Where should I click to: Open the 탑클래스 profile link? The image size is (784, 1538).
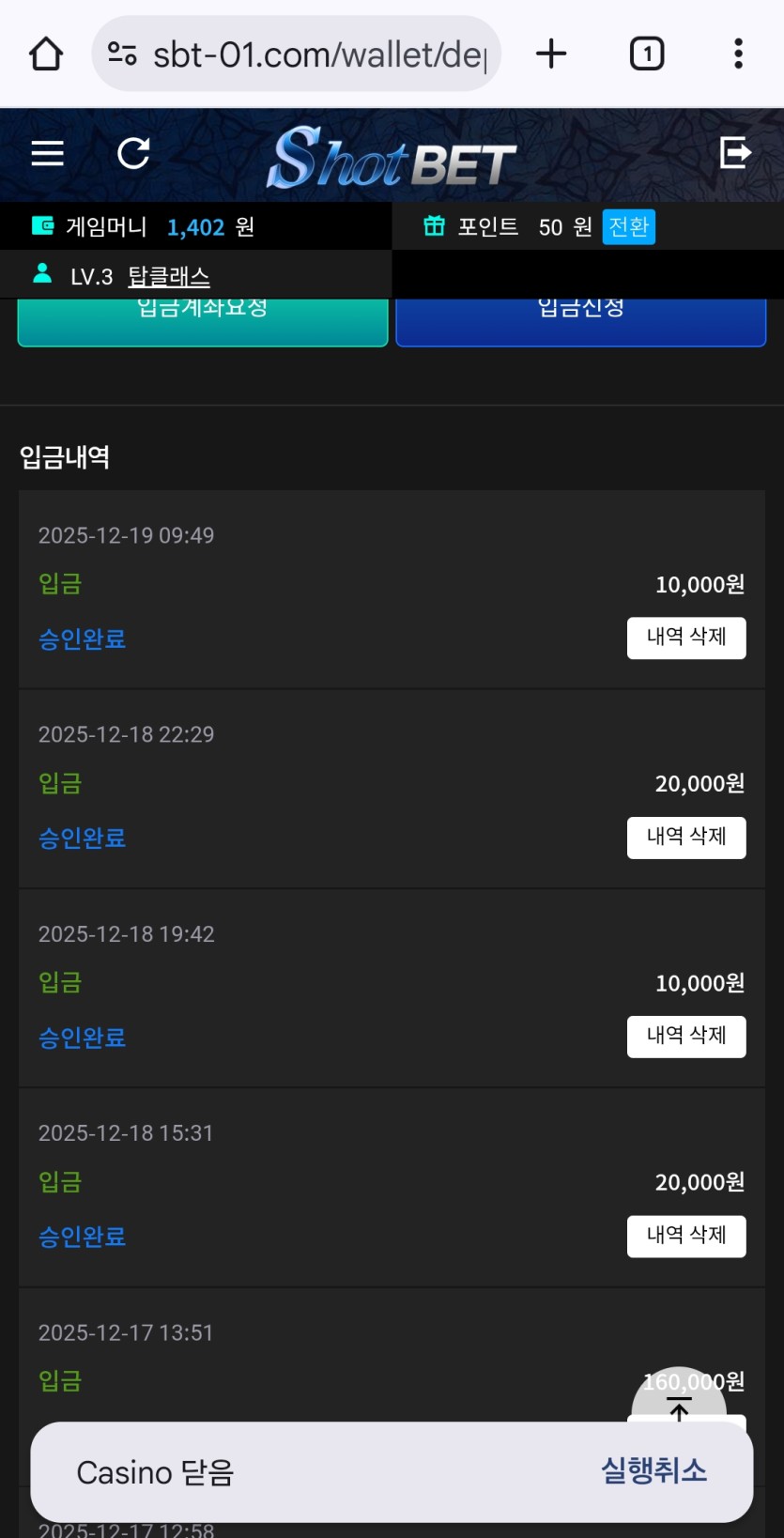(169, 277)
